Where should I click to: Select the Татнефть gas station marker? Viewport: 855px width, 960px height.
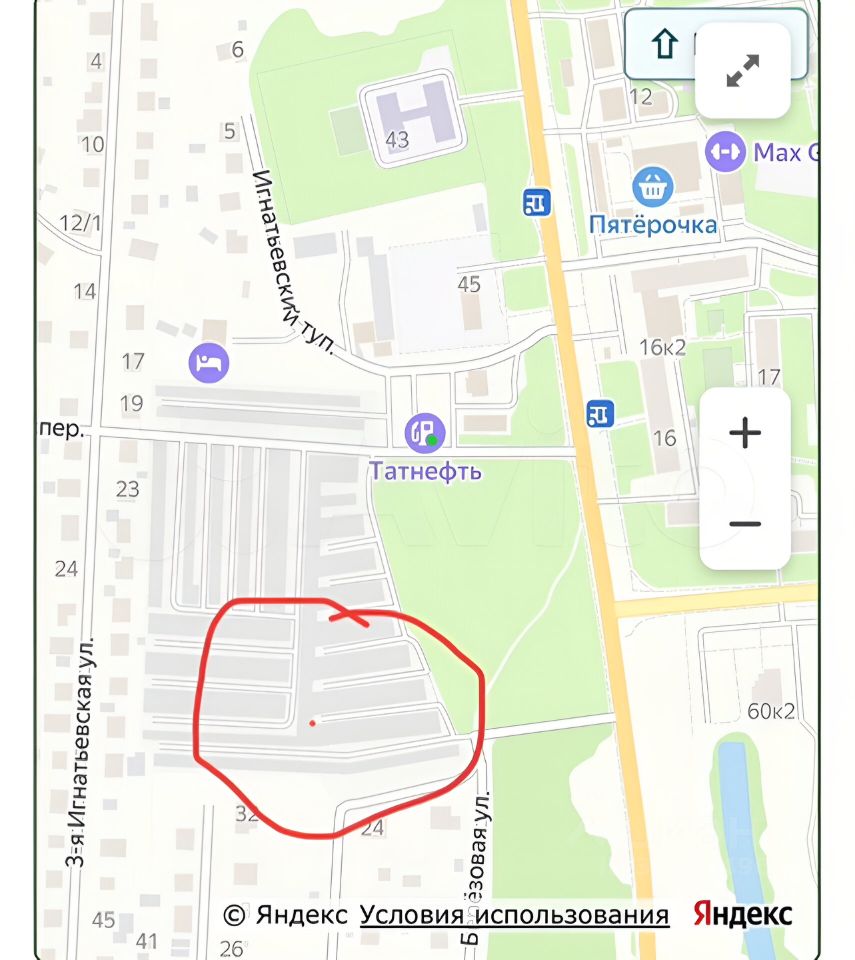(425, 433)
